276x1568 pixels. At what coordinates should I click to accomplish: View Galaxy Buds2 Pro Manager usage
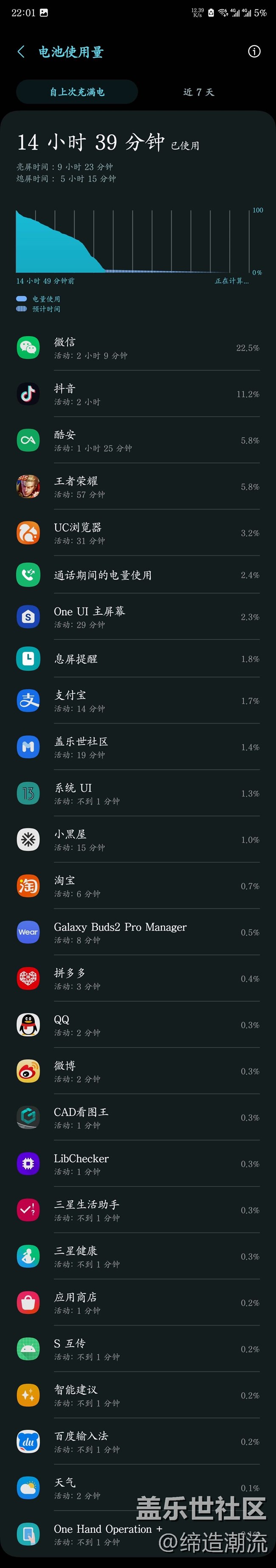(x=138, y=933)
